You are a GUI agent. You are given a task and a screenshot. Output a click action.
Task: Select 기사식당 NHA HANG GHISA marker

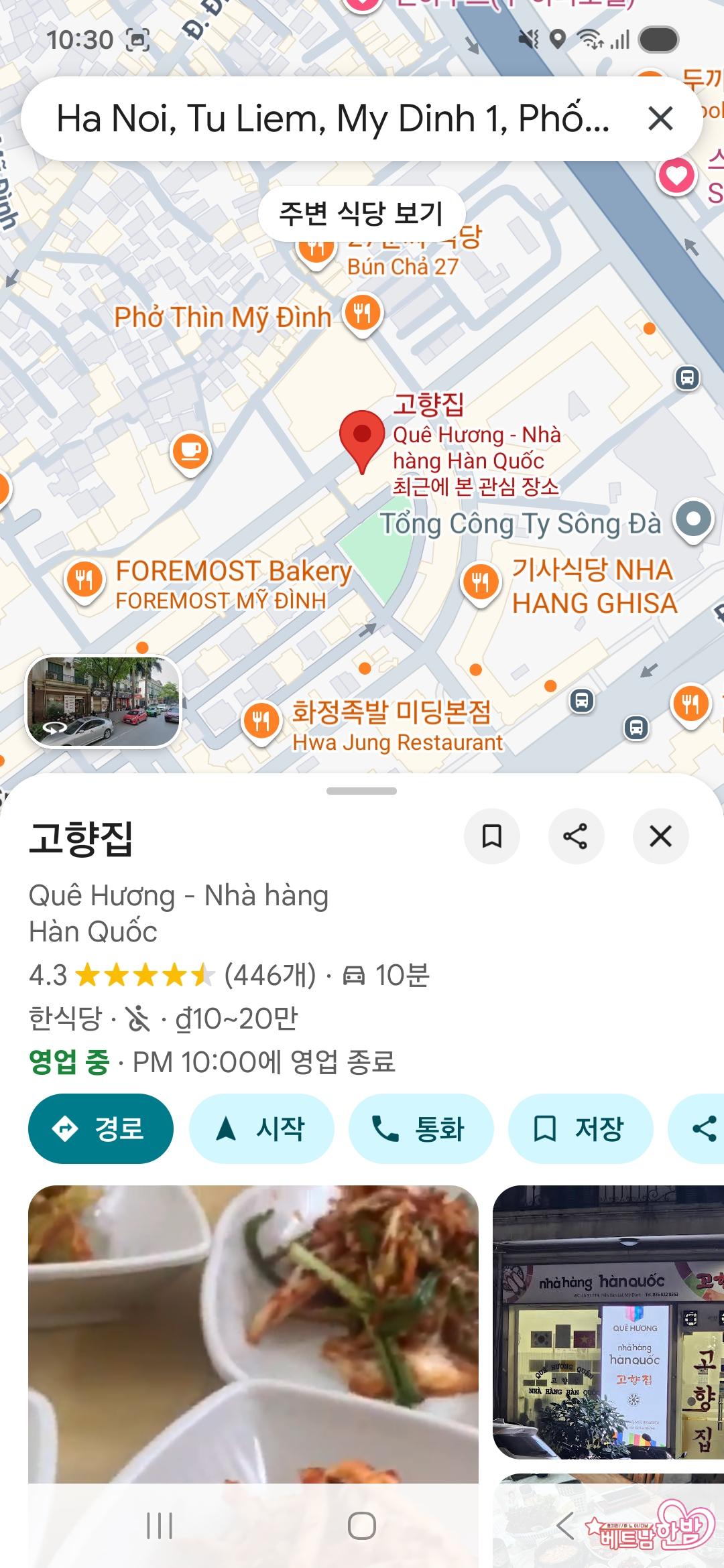coord(481,582)
